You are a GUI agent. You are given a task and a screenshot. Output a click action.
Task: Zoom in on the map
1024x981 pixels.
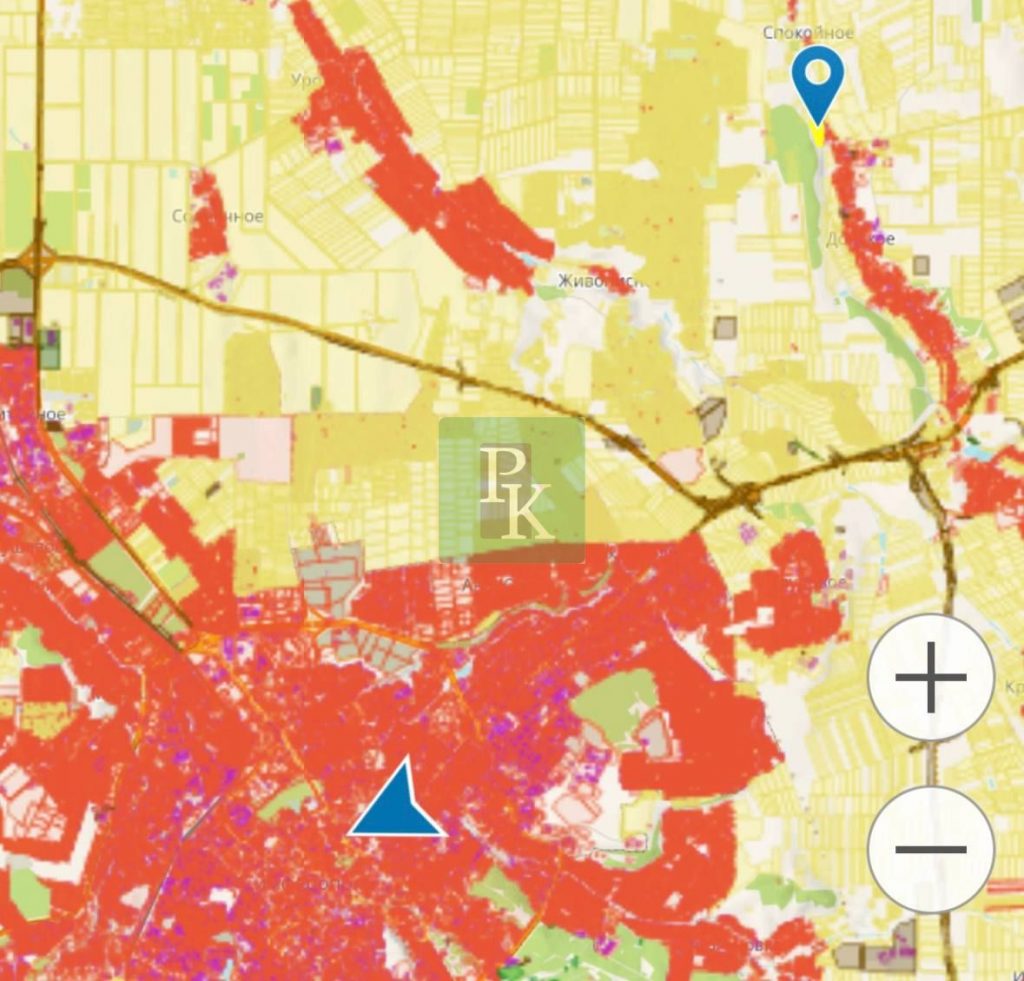click(930, 677)
